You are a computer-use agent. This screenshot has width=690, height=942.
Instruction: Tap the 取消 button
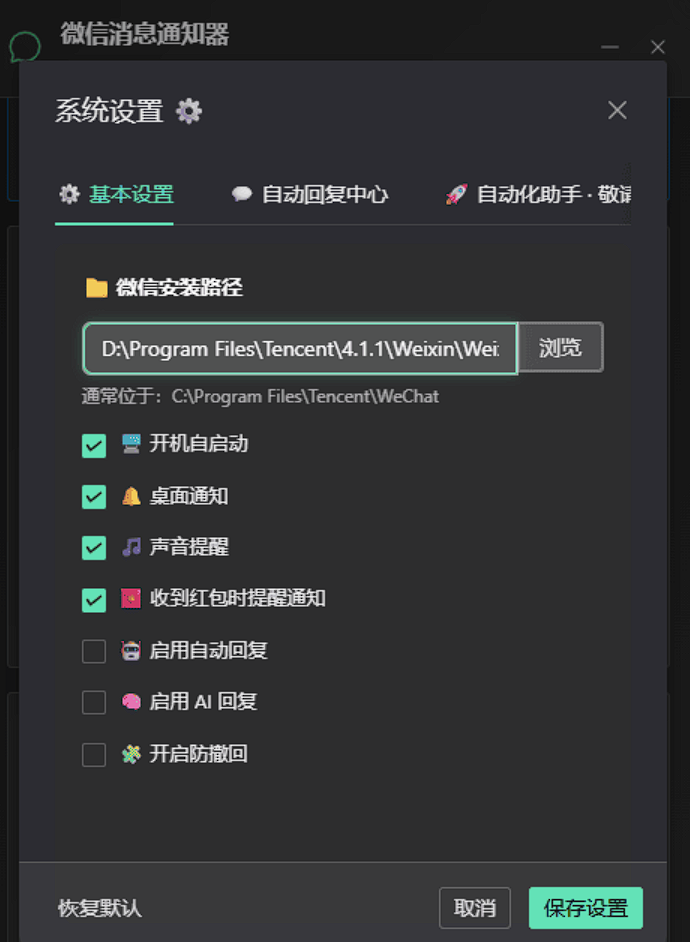point(475,908)
